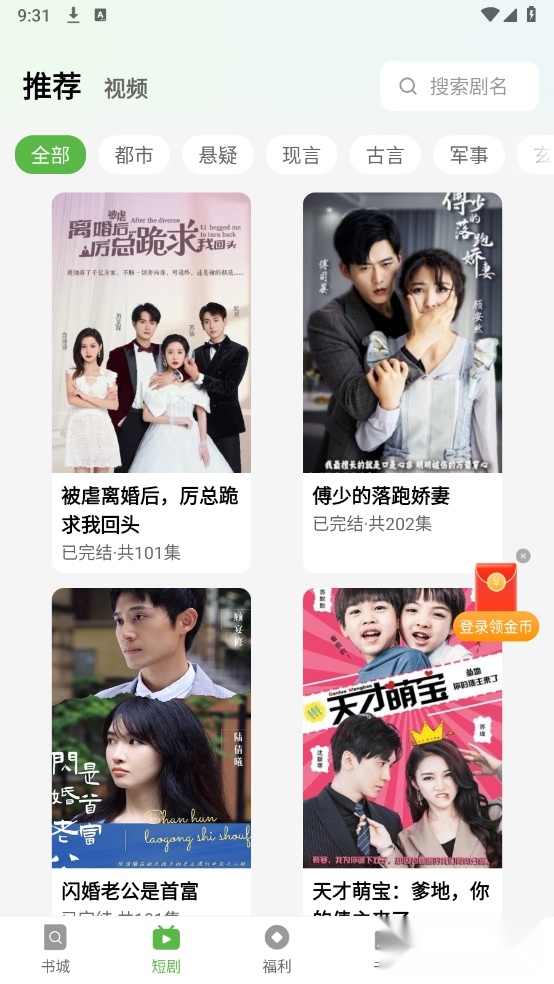Open the drama 闪婚老公是首富
Viewport: 554px width, 984px height.
151,751
